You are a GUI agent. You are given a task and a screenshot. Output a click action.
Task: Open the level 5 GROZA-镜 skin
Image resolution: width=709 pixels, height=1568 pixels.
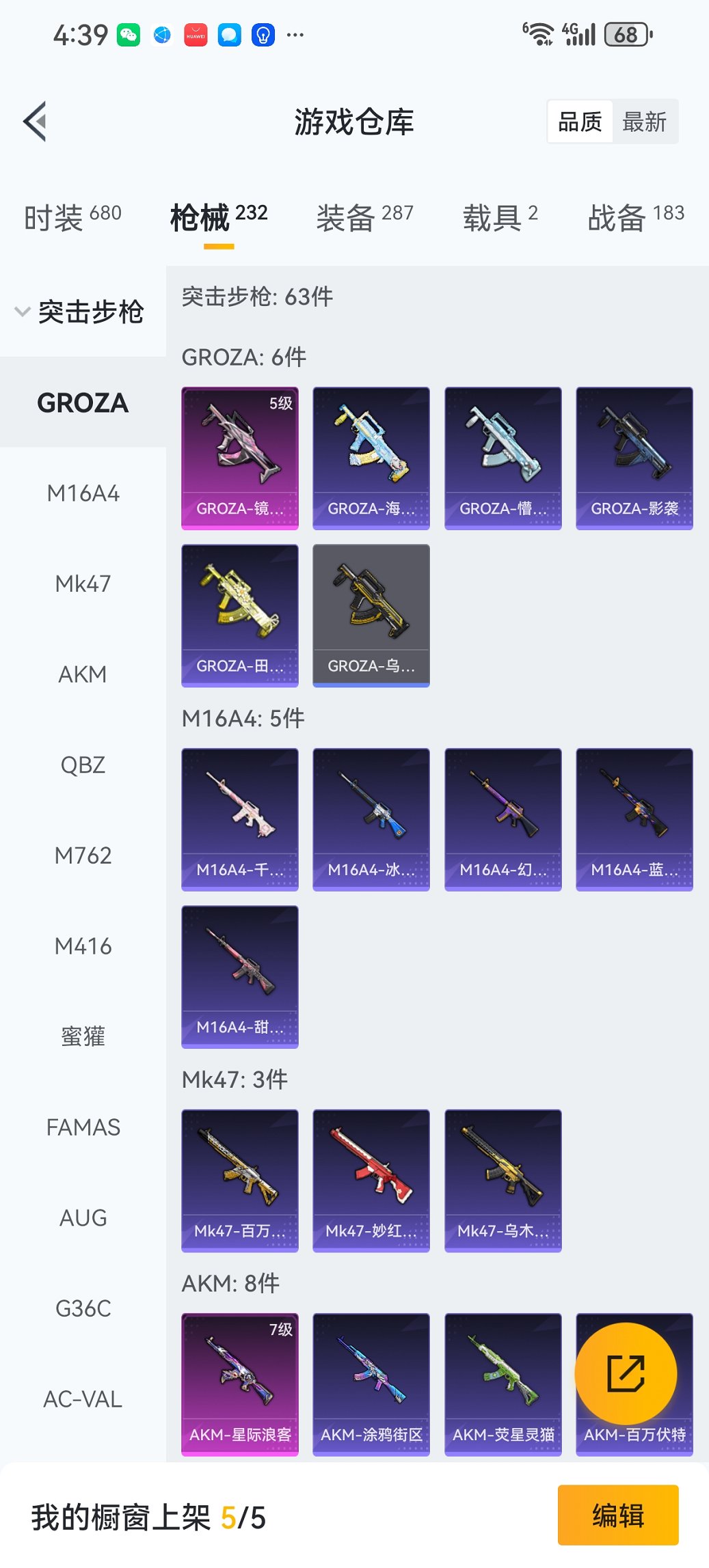[x=240, y=458]
